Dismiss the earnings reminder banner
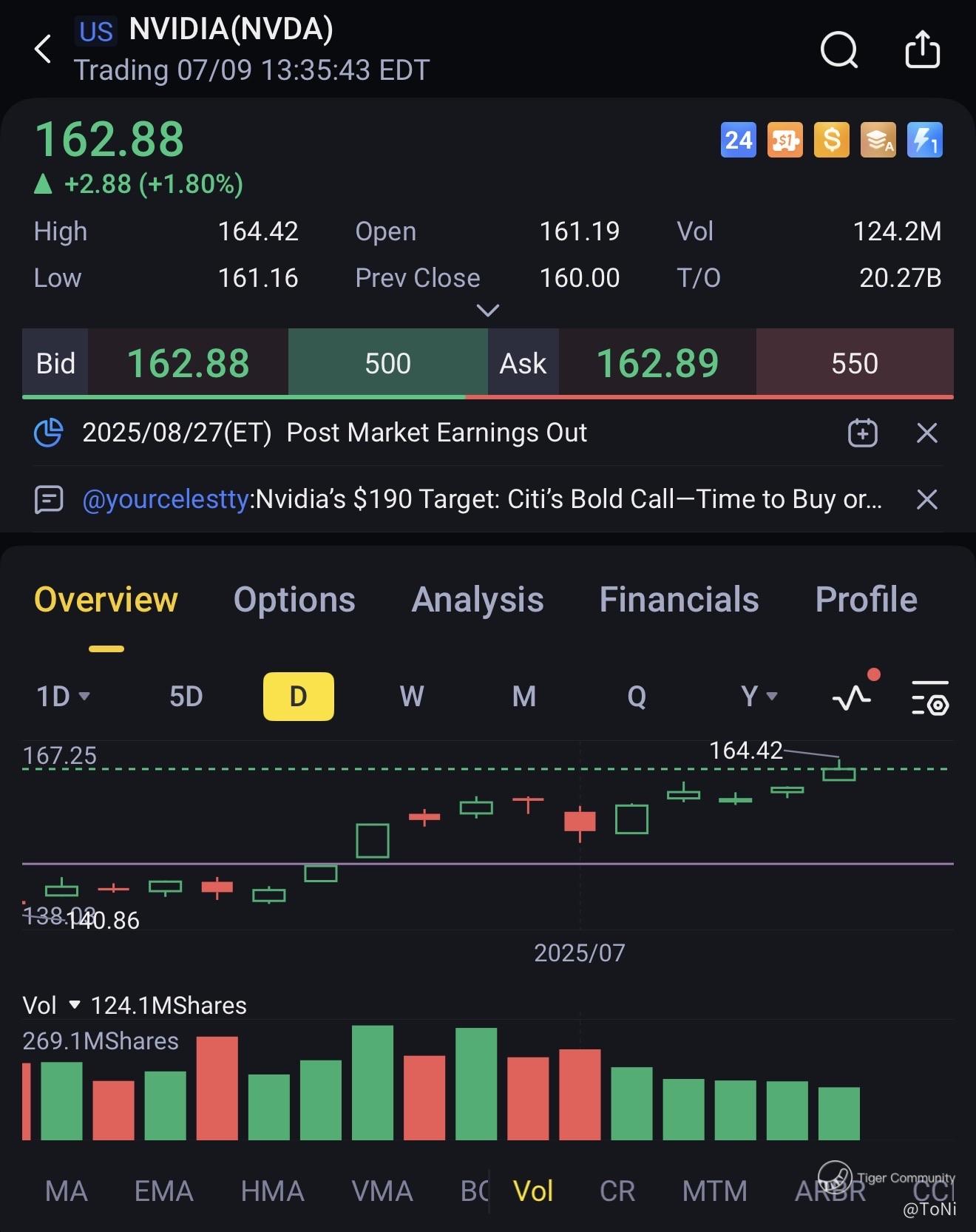 (926, 433)
